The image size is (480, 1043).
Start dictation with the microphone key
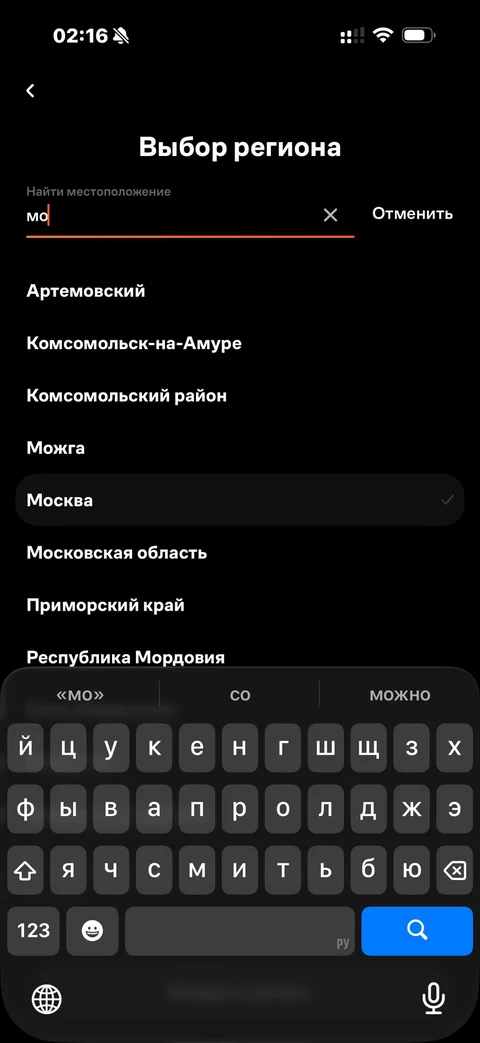(x=433, y=998)
